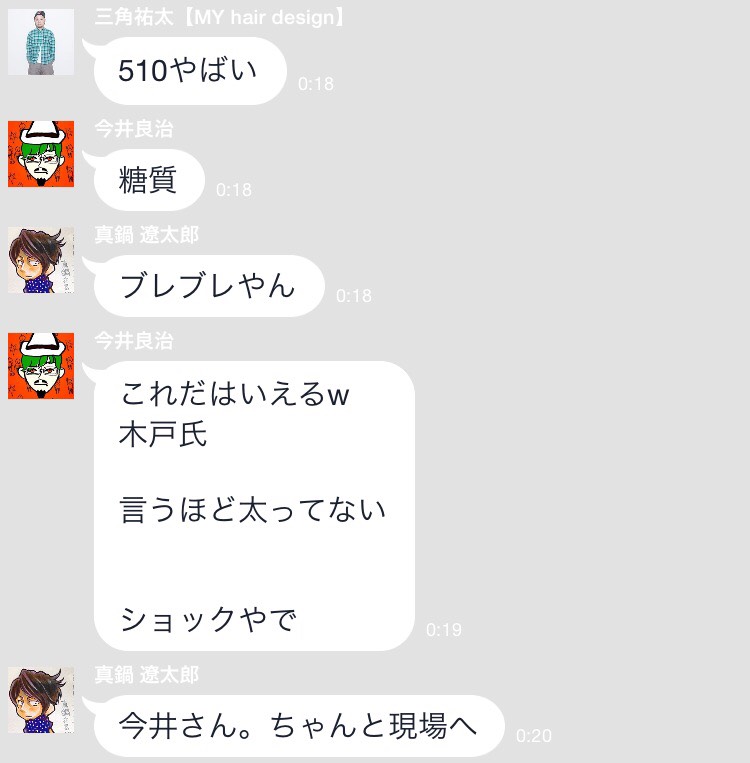Viewport: 750px width, 763px height.
Task: Tap 真鍋's avatar next to 今井さん。ちゃんと現場へ
Action: (41, 700)
